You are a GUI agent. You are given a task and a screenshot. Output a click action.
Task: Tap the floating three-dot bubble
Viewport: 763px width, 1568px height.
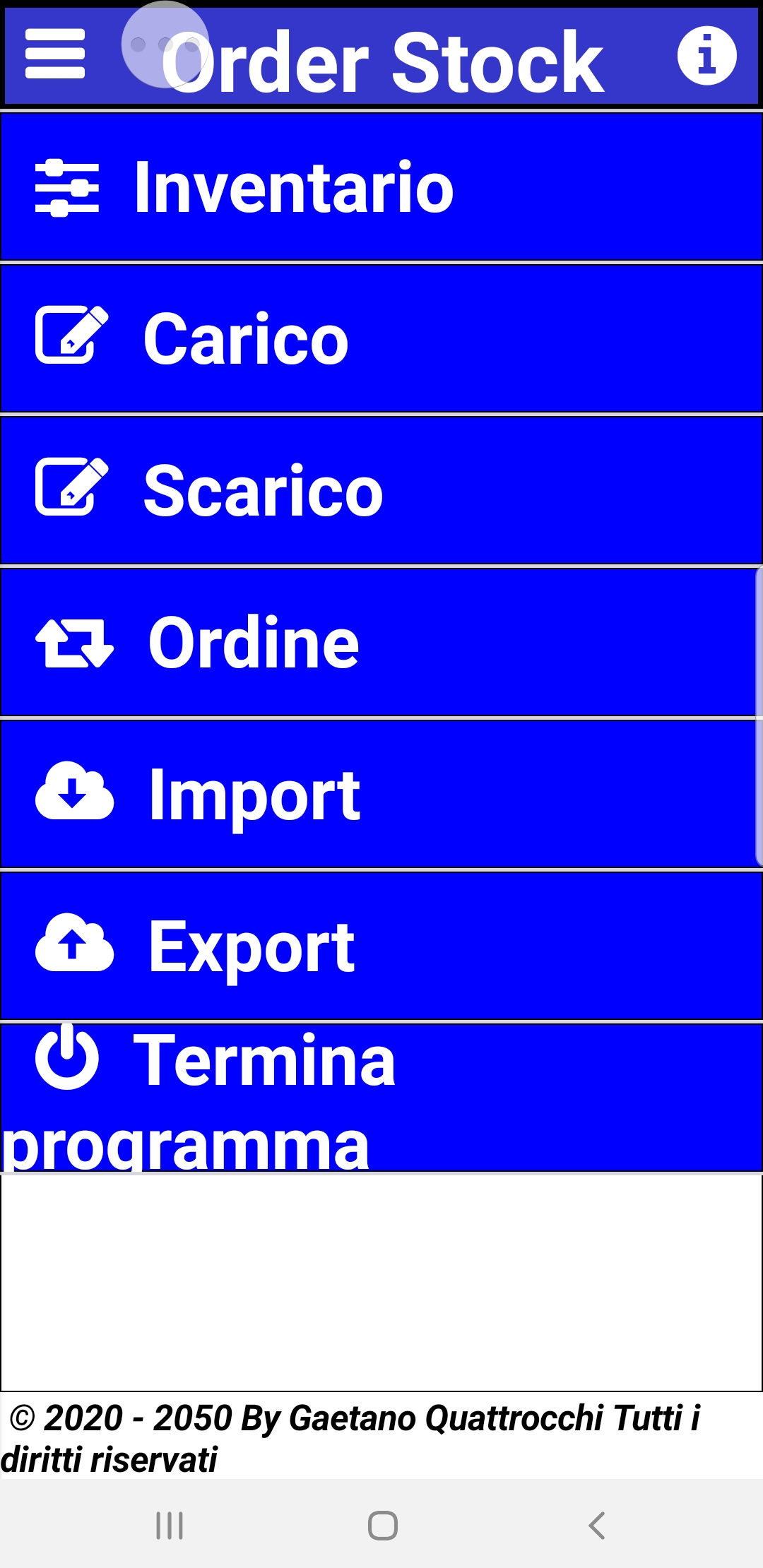[x=165, y=44]
